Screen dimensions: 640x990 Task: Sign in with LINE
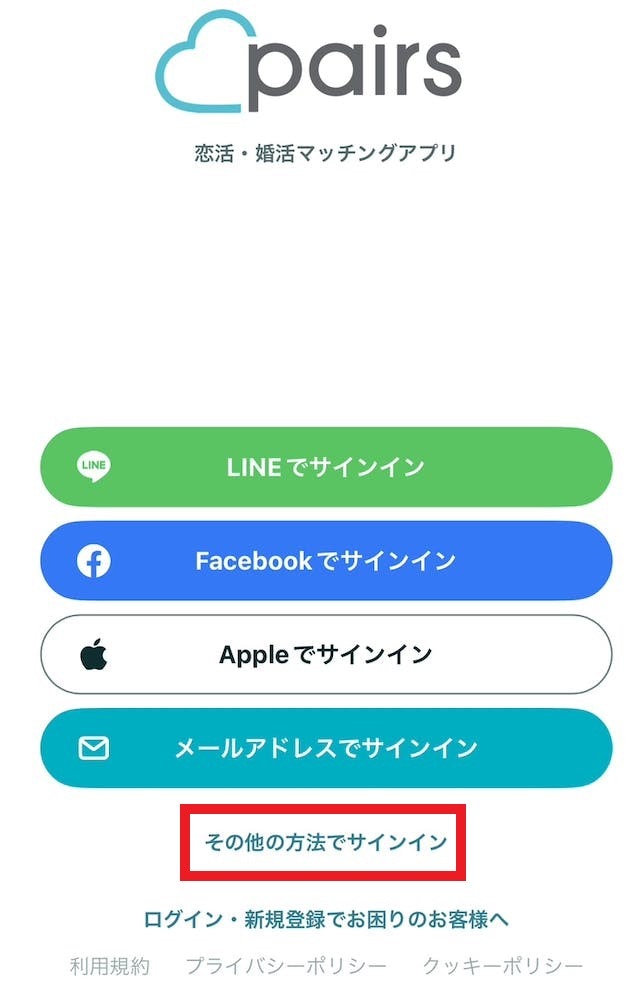click(325, 467)
